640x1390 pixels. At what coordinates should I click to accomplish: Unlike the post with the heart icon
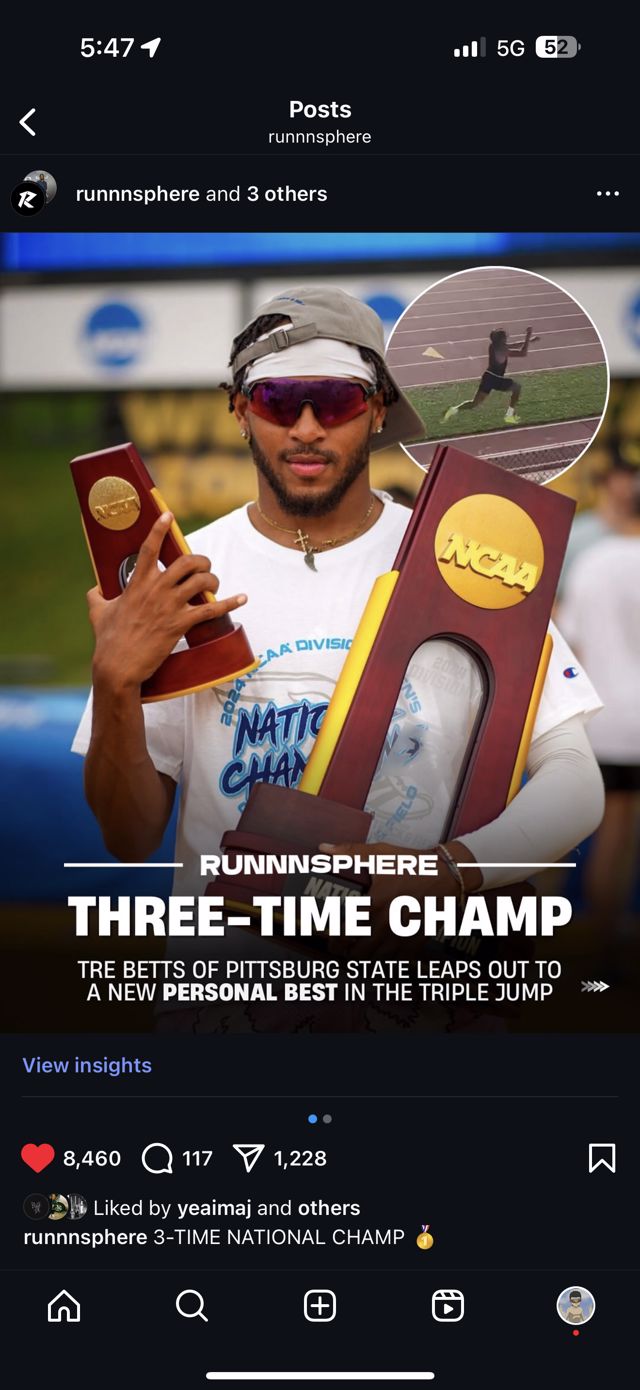tap(38, 1158)
